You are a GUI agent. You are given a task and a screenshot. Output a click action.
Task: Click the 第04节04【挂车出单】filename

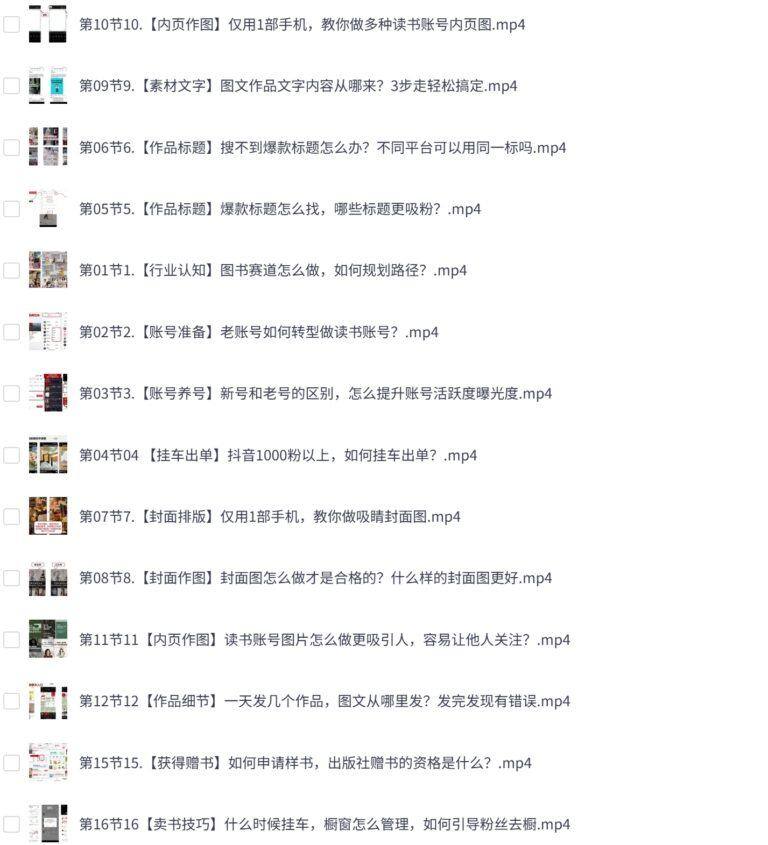[275, 455]
